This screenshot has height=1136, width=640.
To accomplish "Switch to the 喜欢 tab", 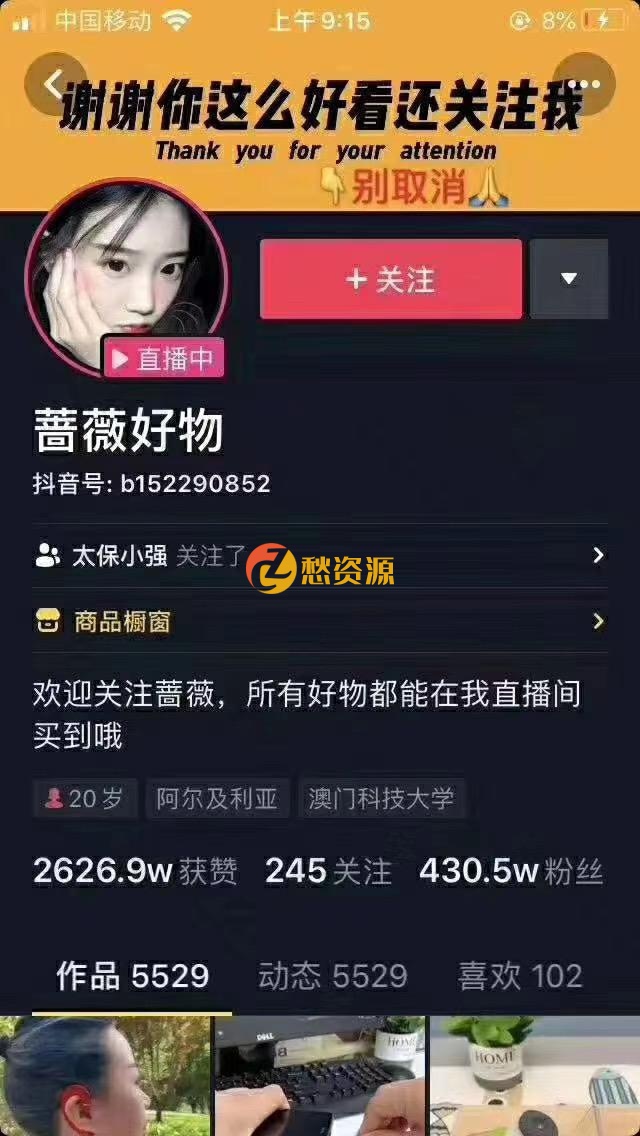I will pyautogui.click(x=520, y=976).
